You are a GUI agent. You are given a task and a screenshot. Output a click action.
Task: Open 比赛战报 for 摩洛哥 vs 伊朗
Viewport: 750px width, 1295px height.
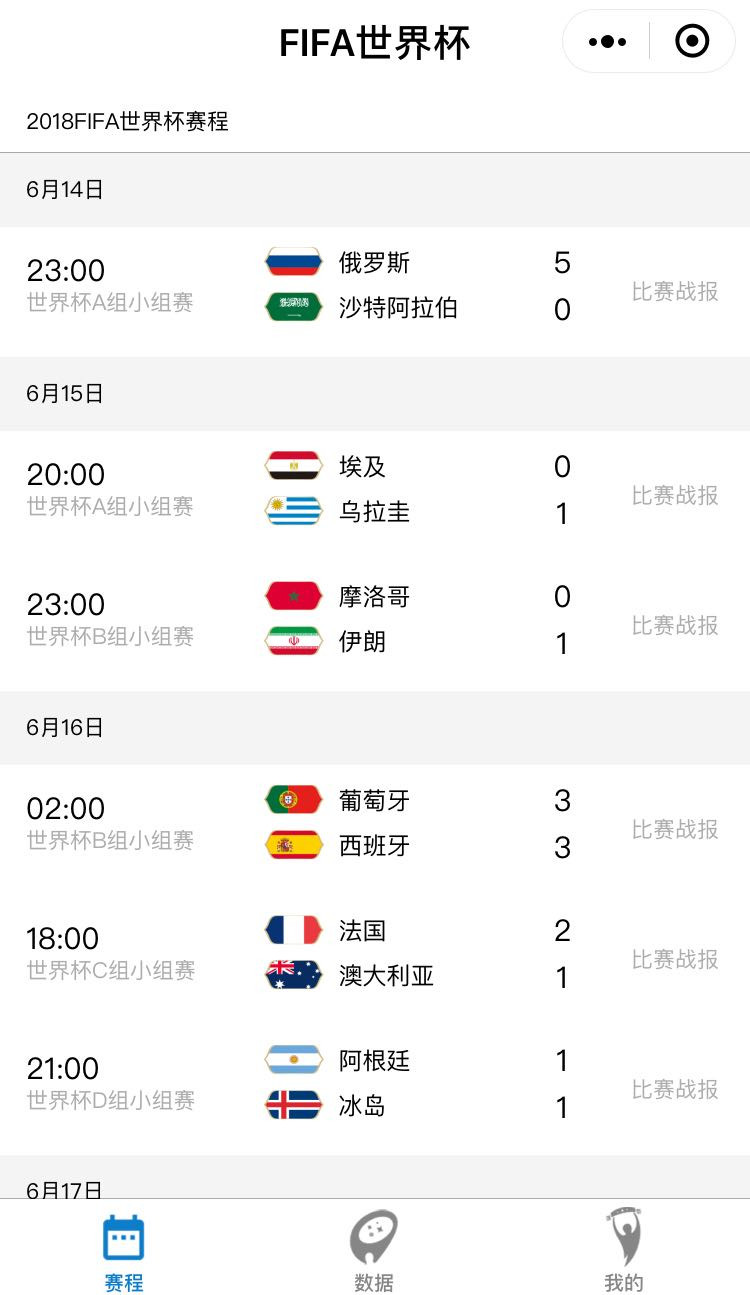point(675,625)
